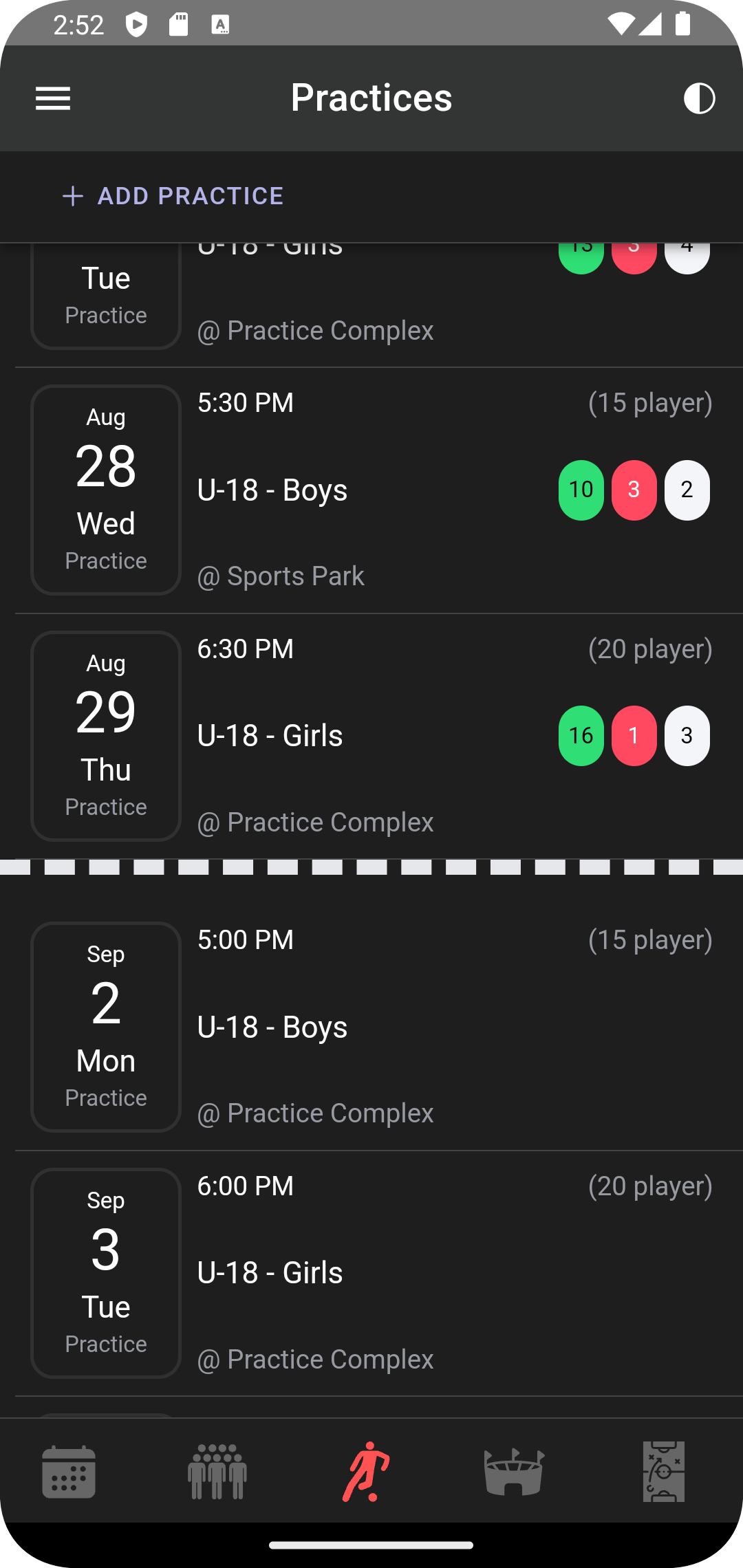
Task: Open the hamburger navigation menu
Action: point(53,98)
